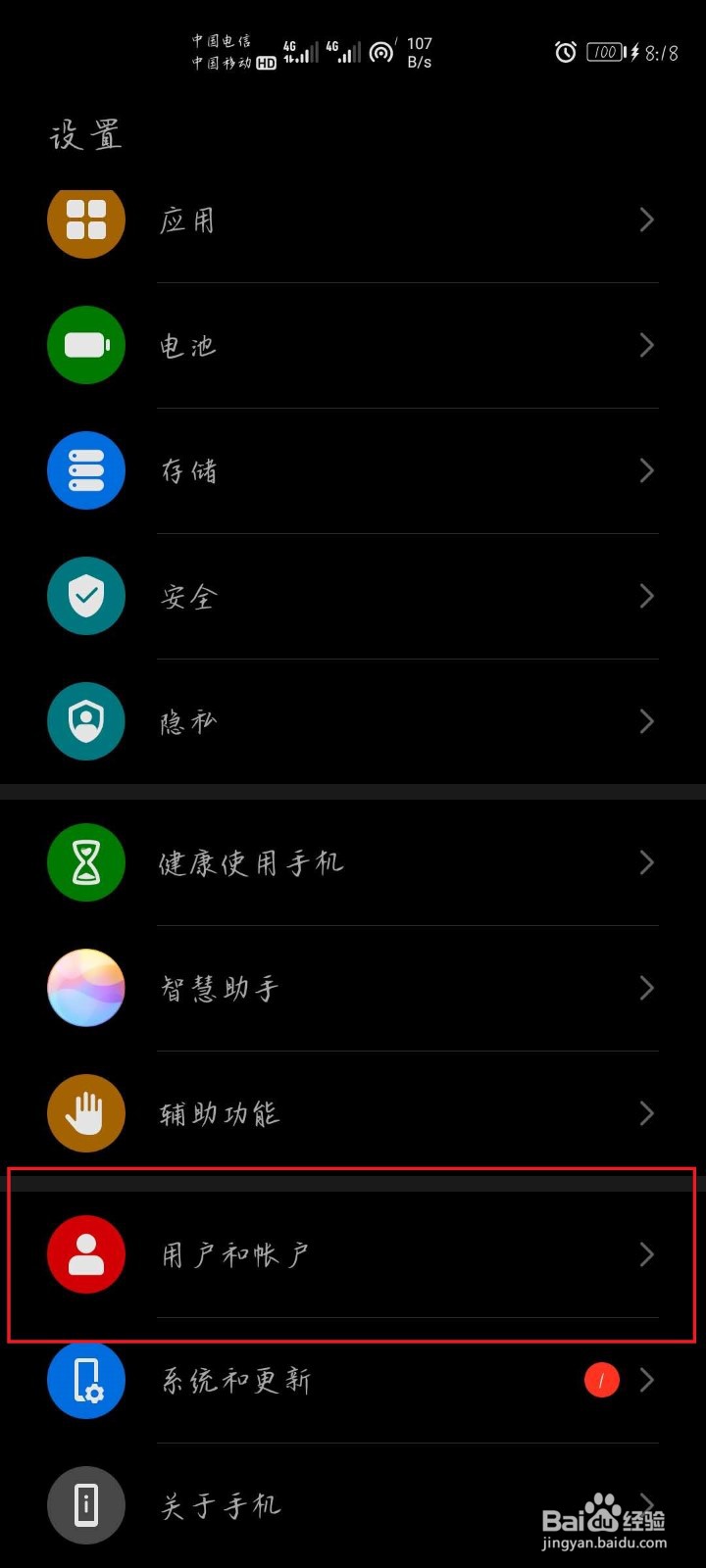Click the alarm clock icon in status bar
This screenshot has width=706, height=1568.
pyautogui.click(x=565, y=53)
